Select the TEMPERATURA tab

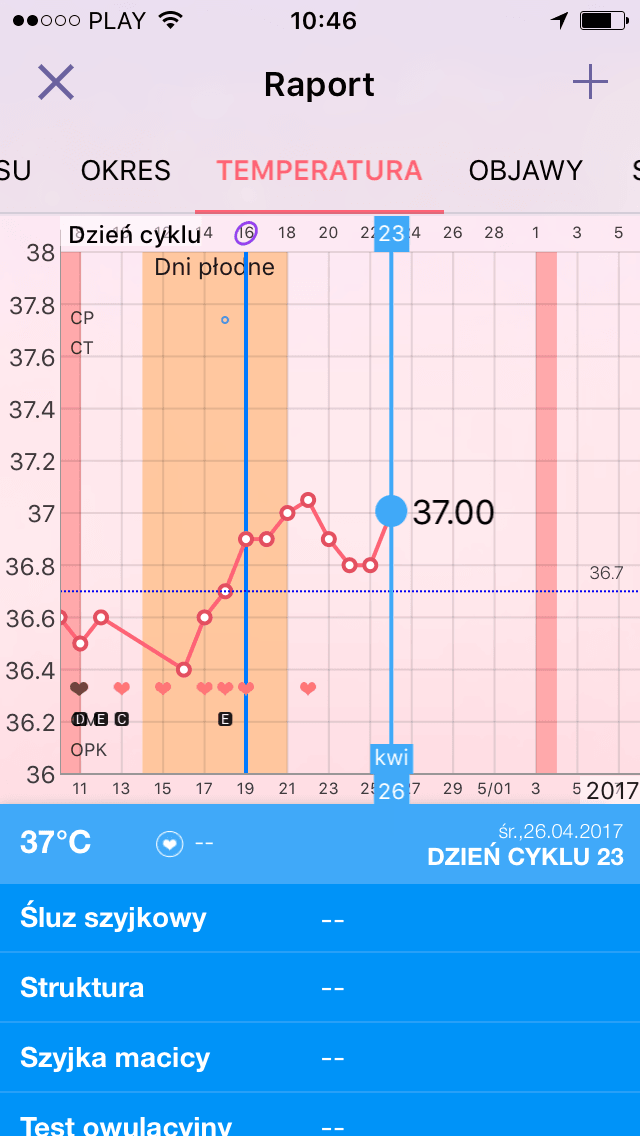coord(319,171)
